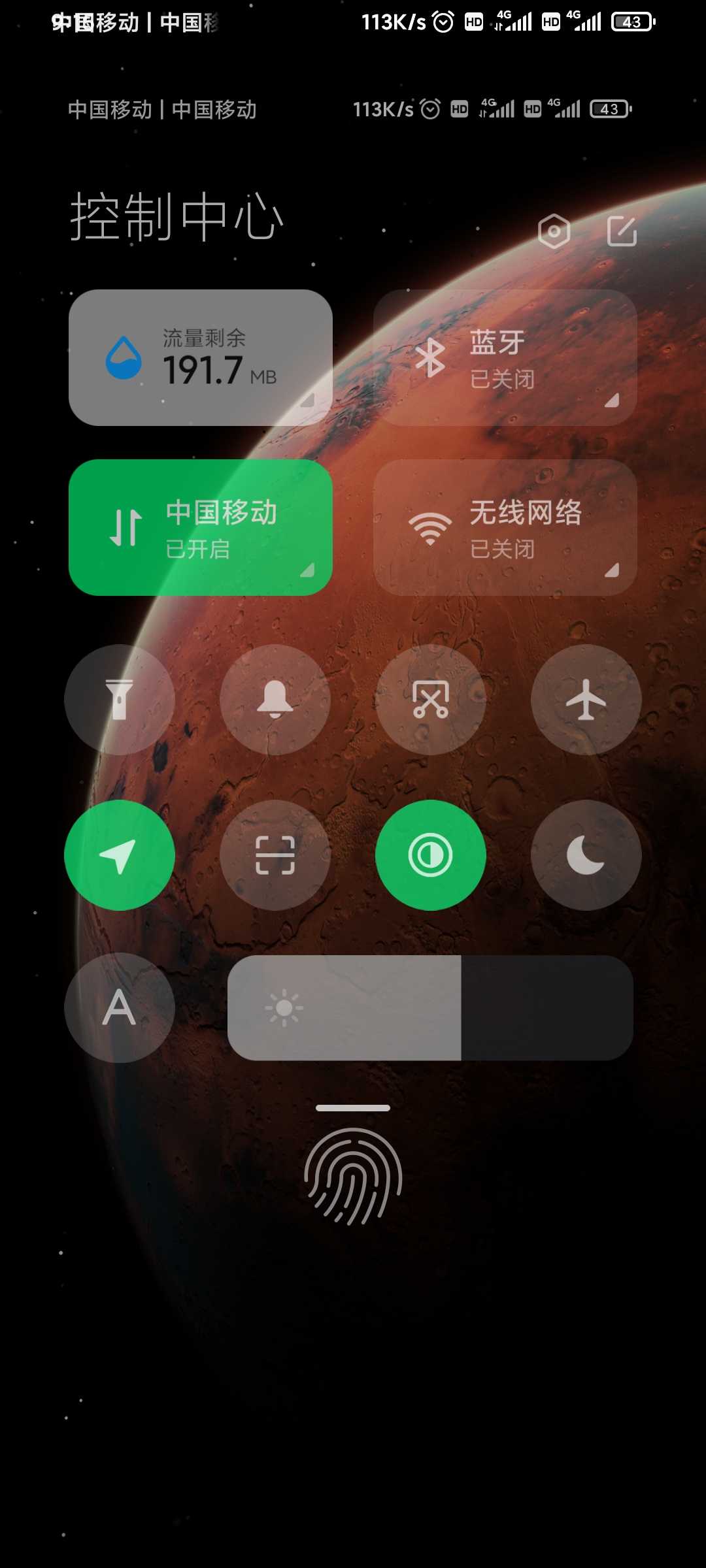The image size is (706, 1568).
Task: Enable 无线网络 Wi-Fi
Action: 505,527
